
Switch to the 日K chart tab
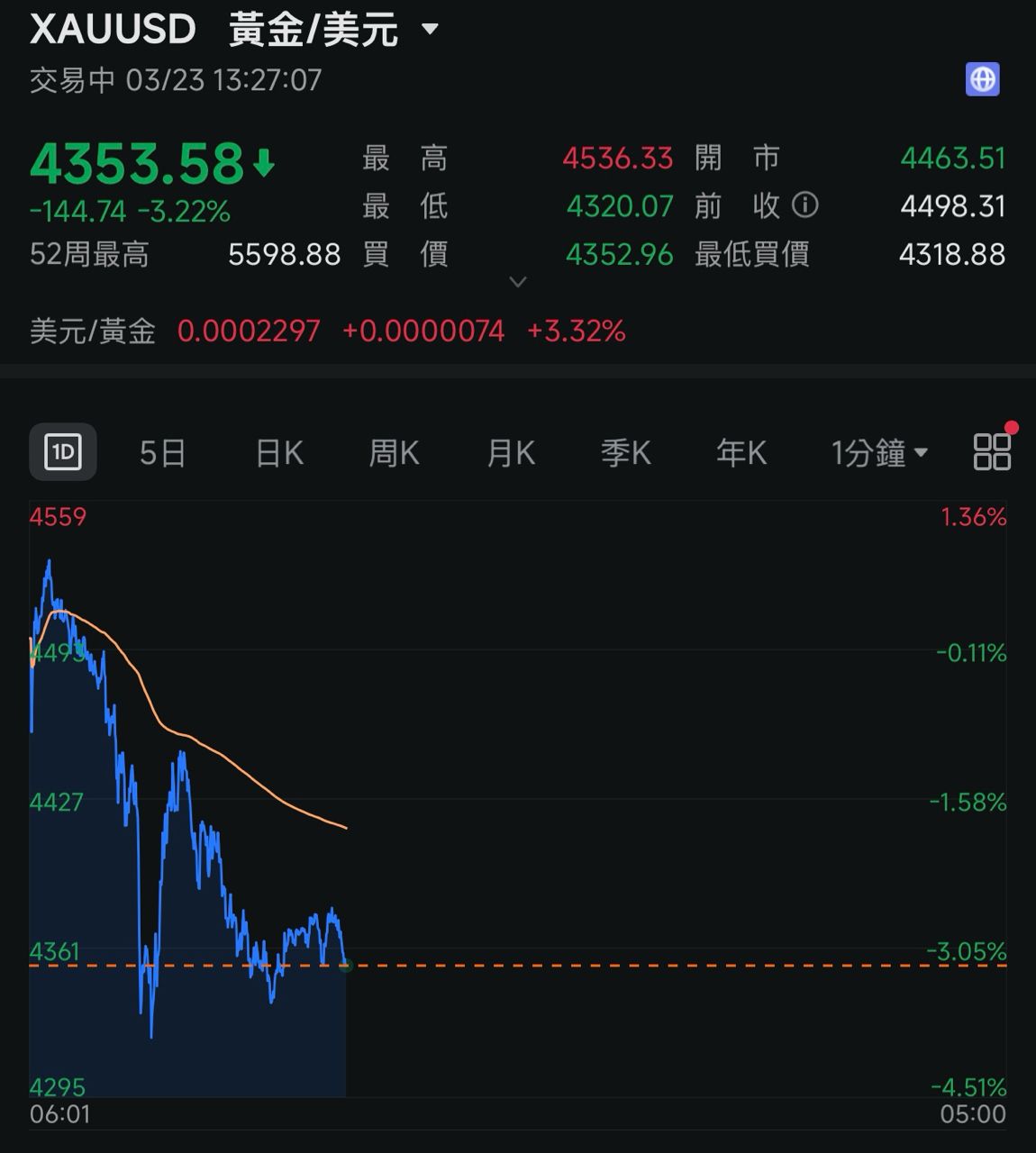point(279,452)
